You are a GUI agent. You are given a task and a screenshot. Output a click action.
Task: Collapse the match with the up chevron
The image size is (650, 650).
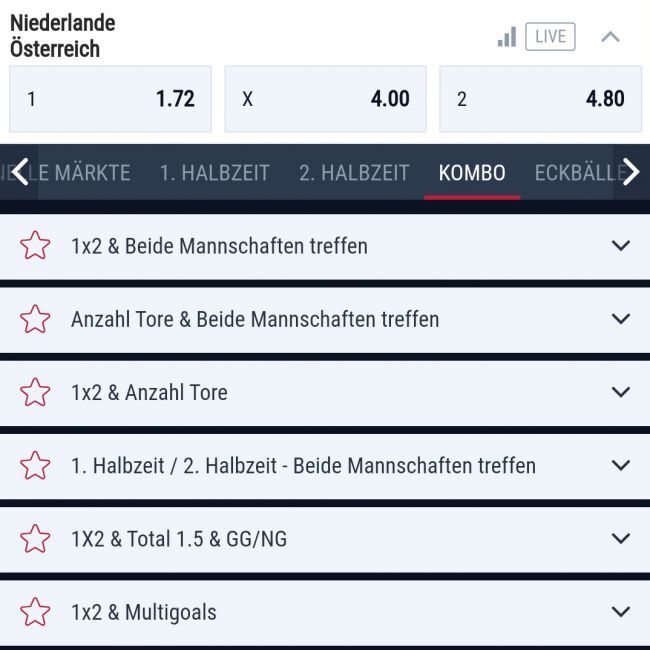click(x=610, y=37)
